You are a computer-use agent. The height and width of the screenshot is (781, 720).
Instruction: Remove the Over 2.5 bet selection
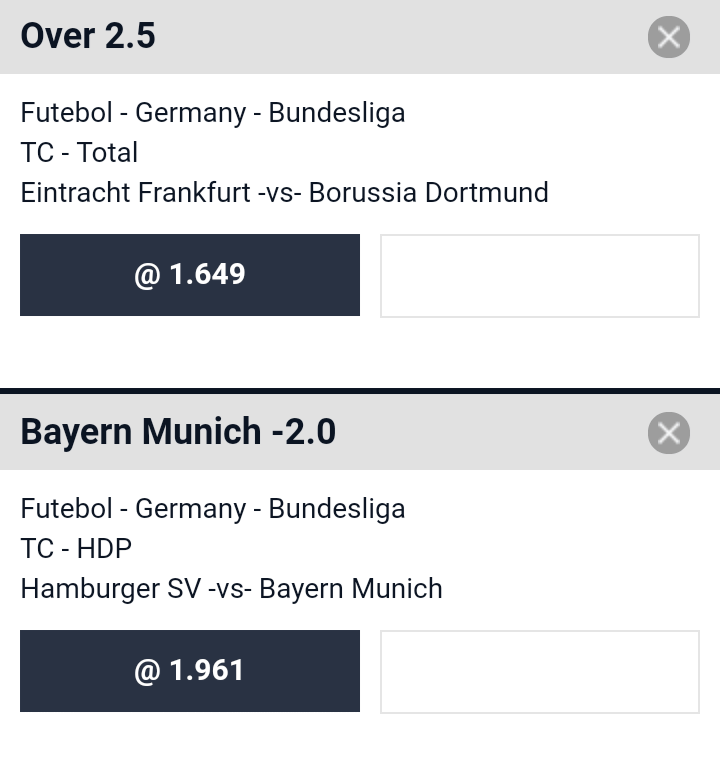click(668, 38)
